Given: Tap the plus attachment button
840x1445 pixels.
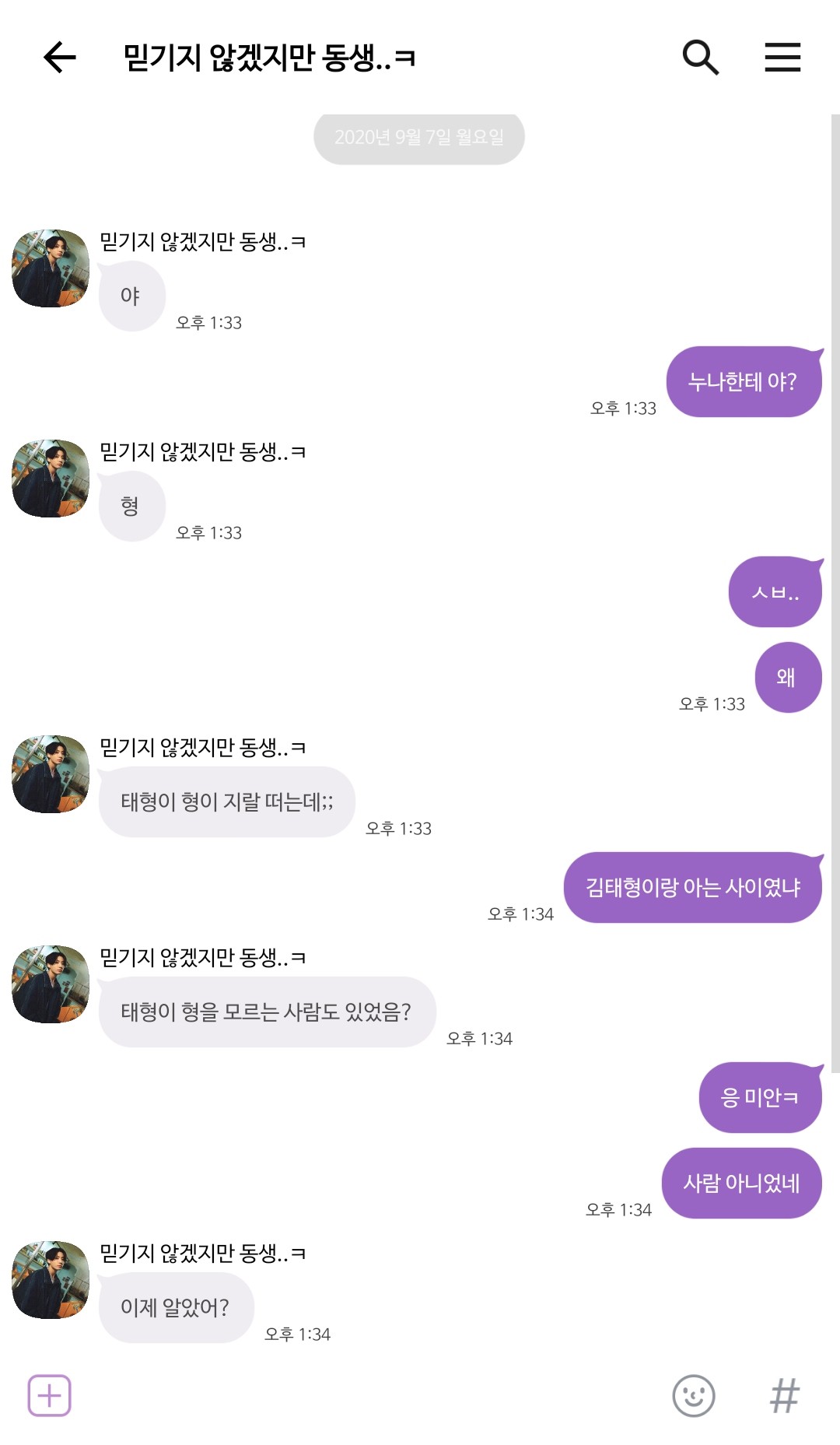Looking at the screenshot, I should [50, 1395].
